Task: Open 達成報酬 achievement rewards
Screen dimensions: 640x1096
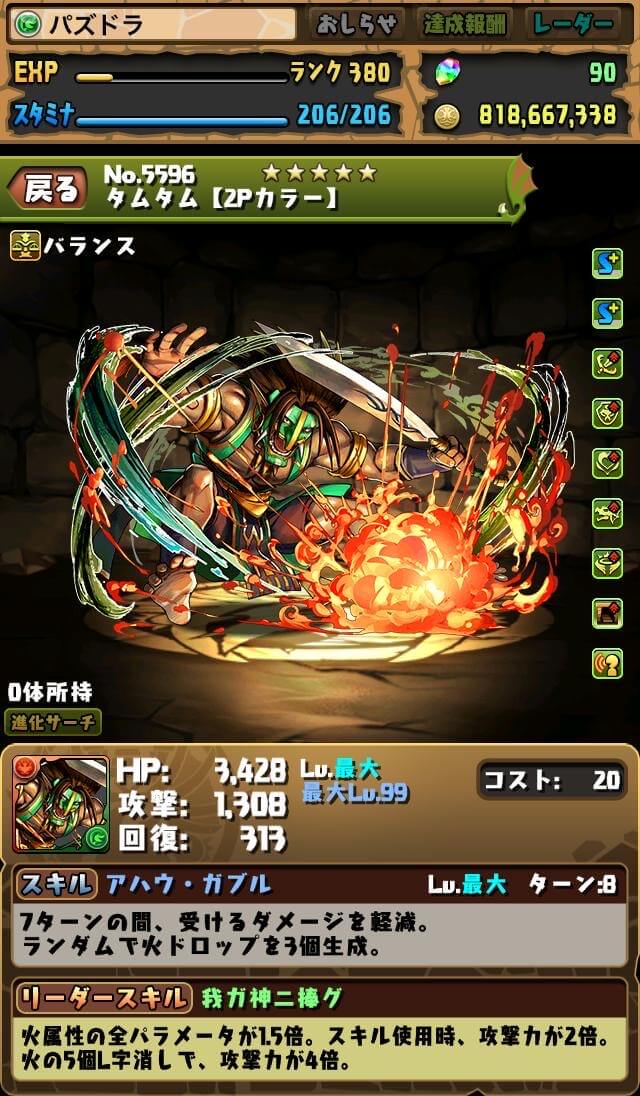Action: click(464, 24)
